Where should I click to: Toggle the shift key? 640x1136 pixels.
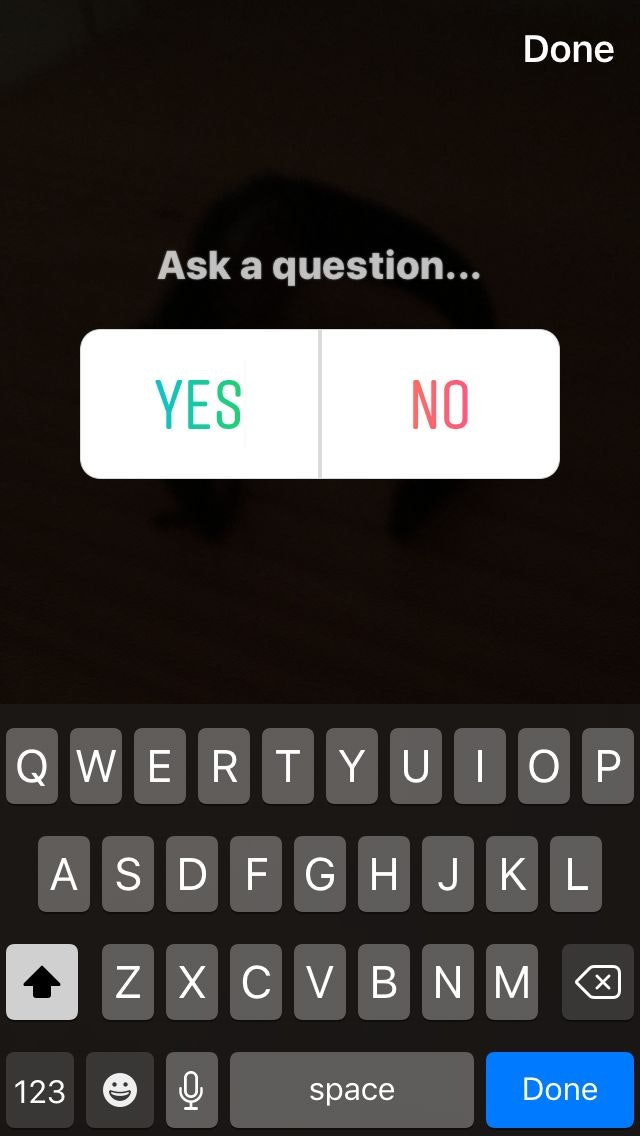coord(42,982)
